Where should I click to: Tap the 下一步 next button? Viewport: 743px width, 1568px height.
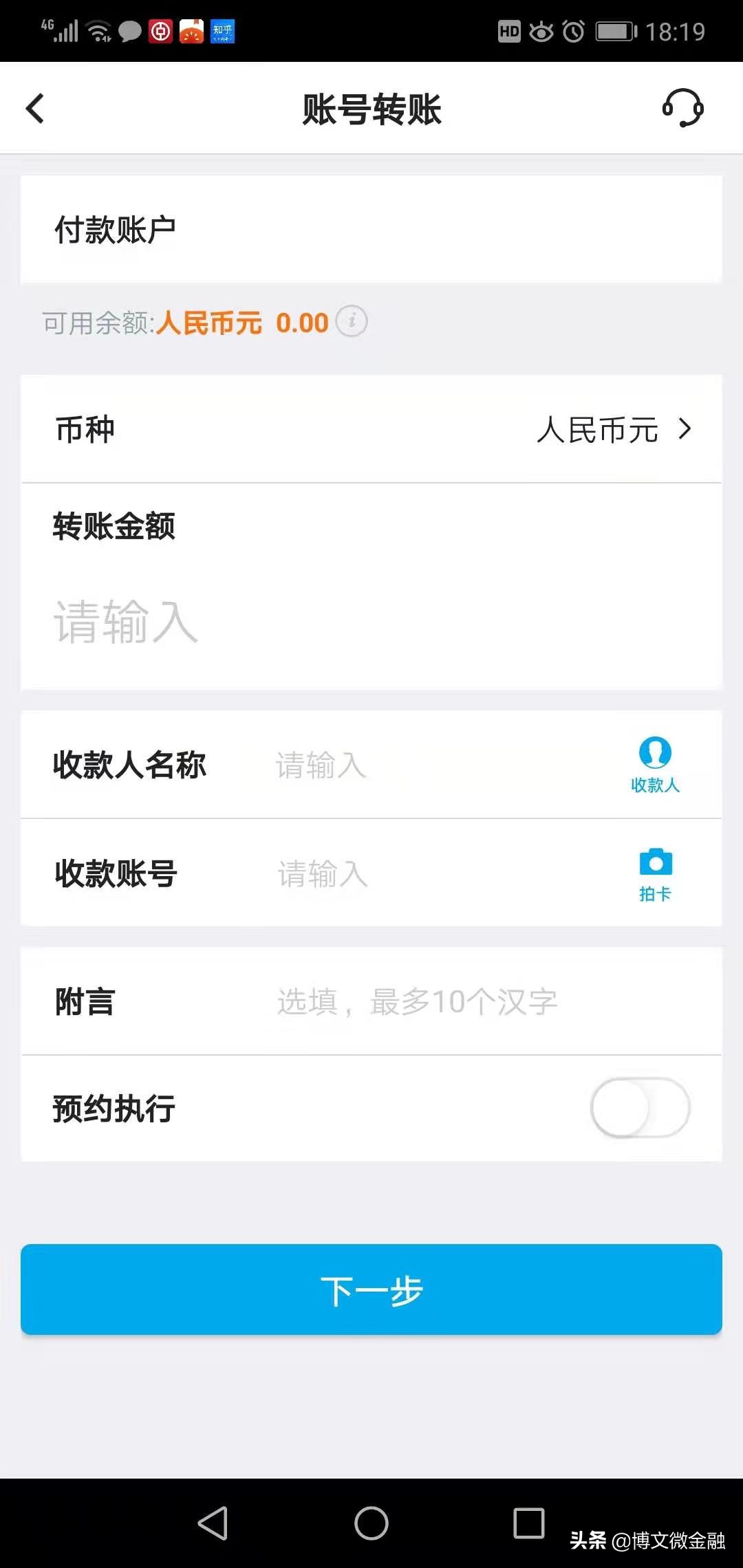(371, 1289)
